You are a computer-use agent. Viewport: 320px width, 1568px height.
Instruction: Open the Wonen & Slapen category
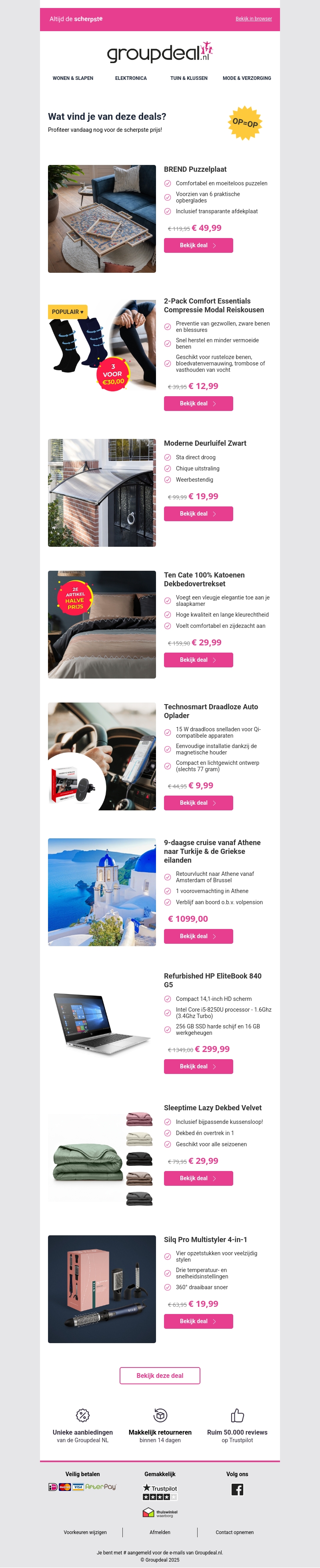point(72,79)
